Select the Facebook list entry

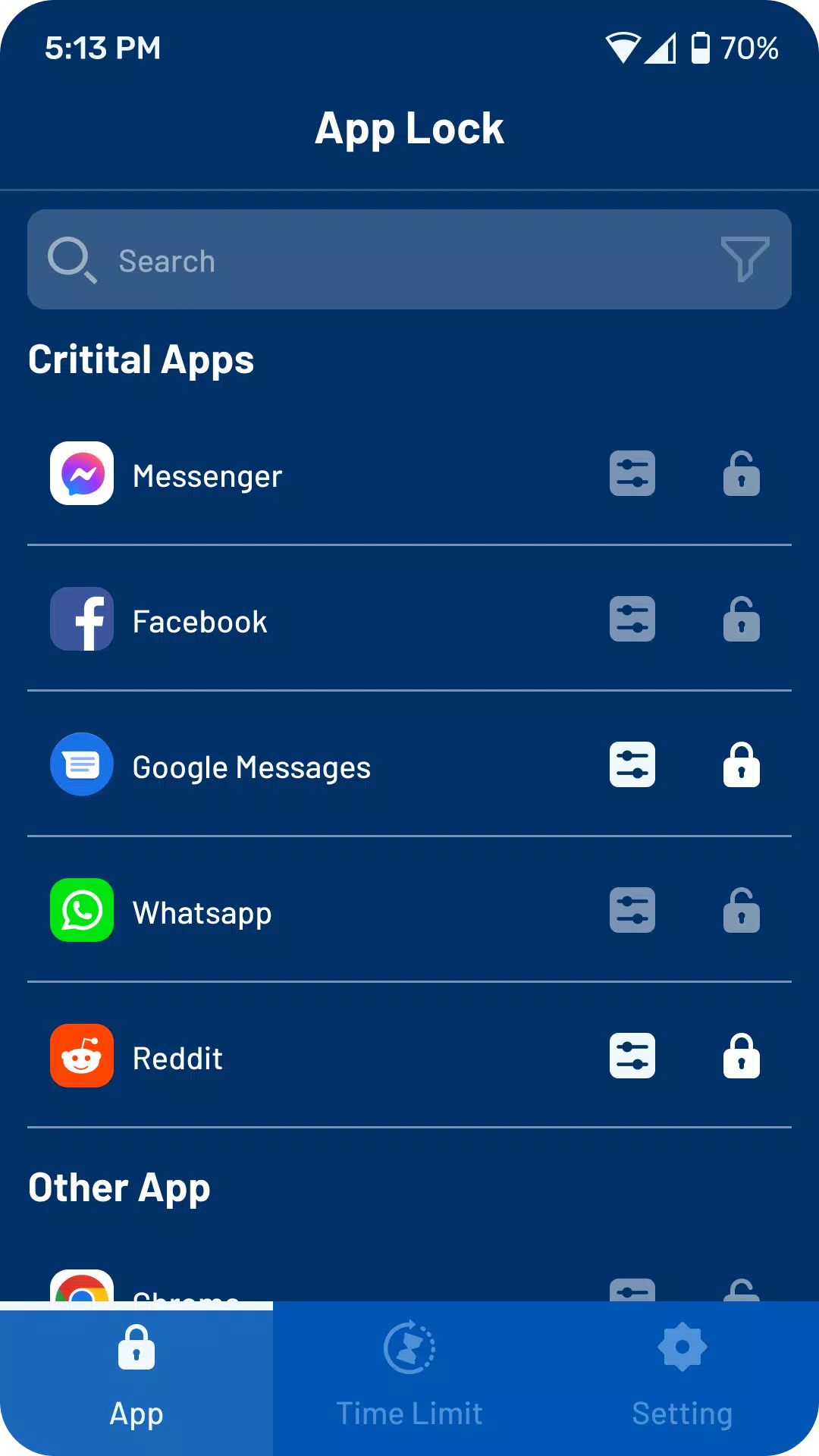303,619
